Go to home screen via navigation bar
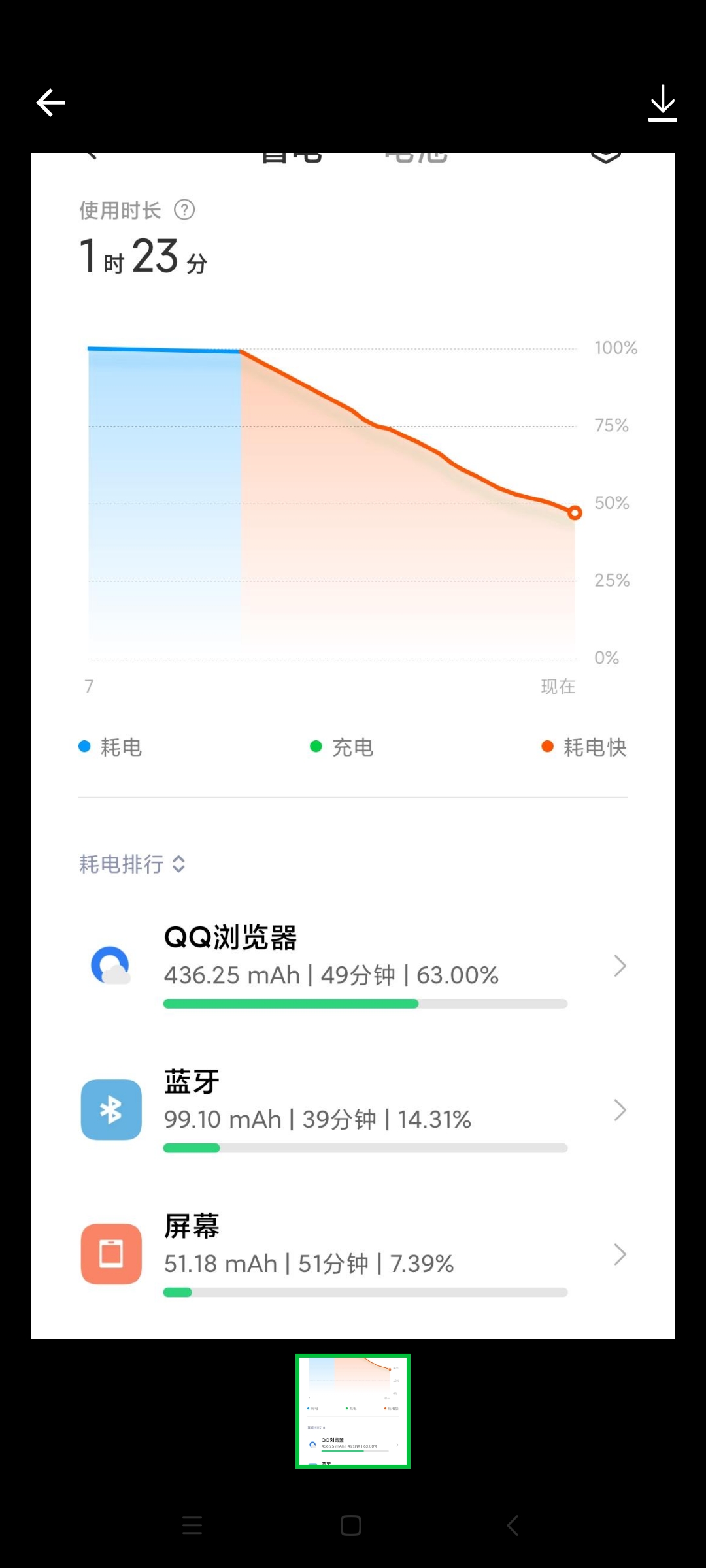Image resolution: width=706 pixels, height=1568 pixels. click(x=351, y=1526)
